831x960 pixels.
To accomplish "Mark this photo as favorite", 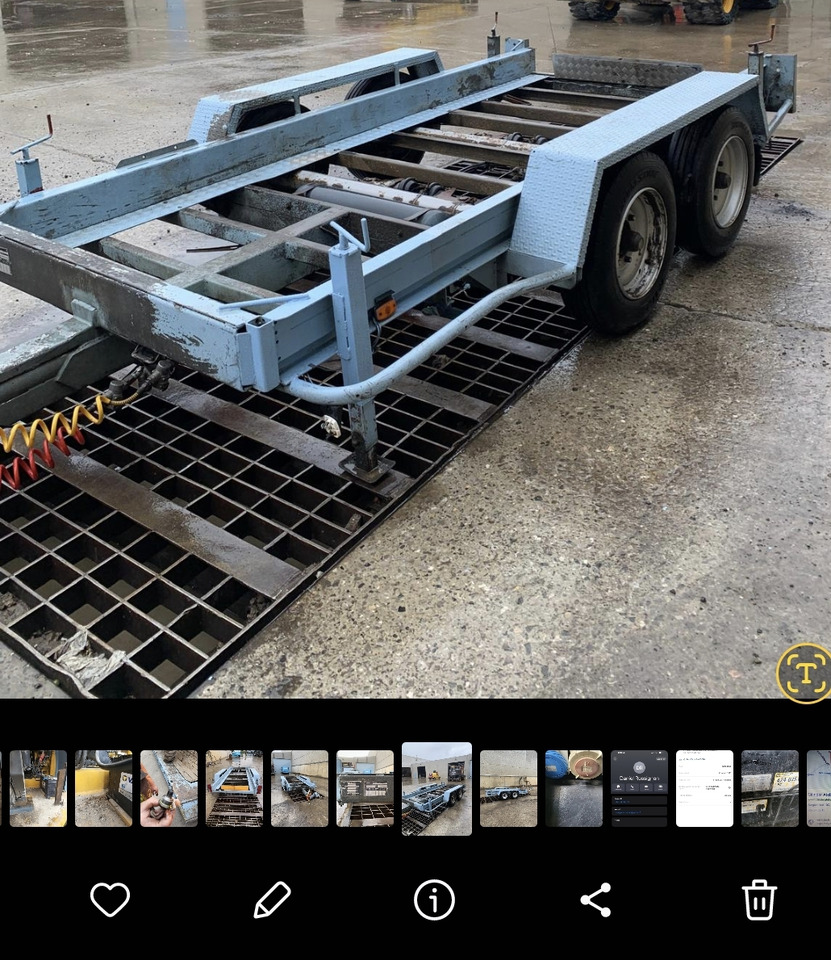I will click(x=110, y=900).
